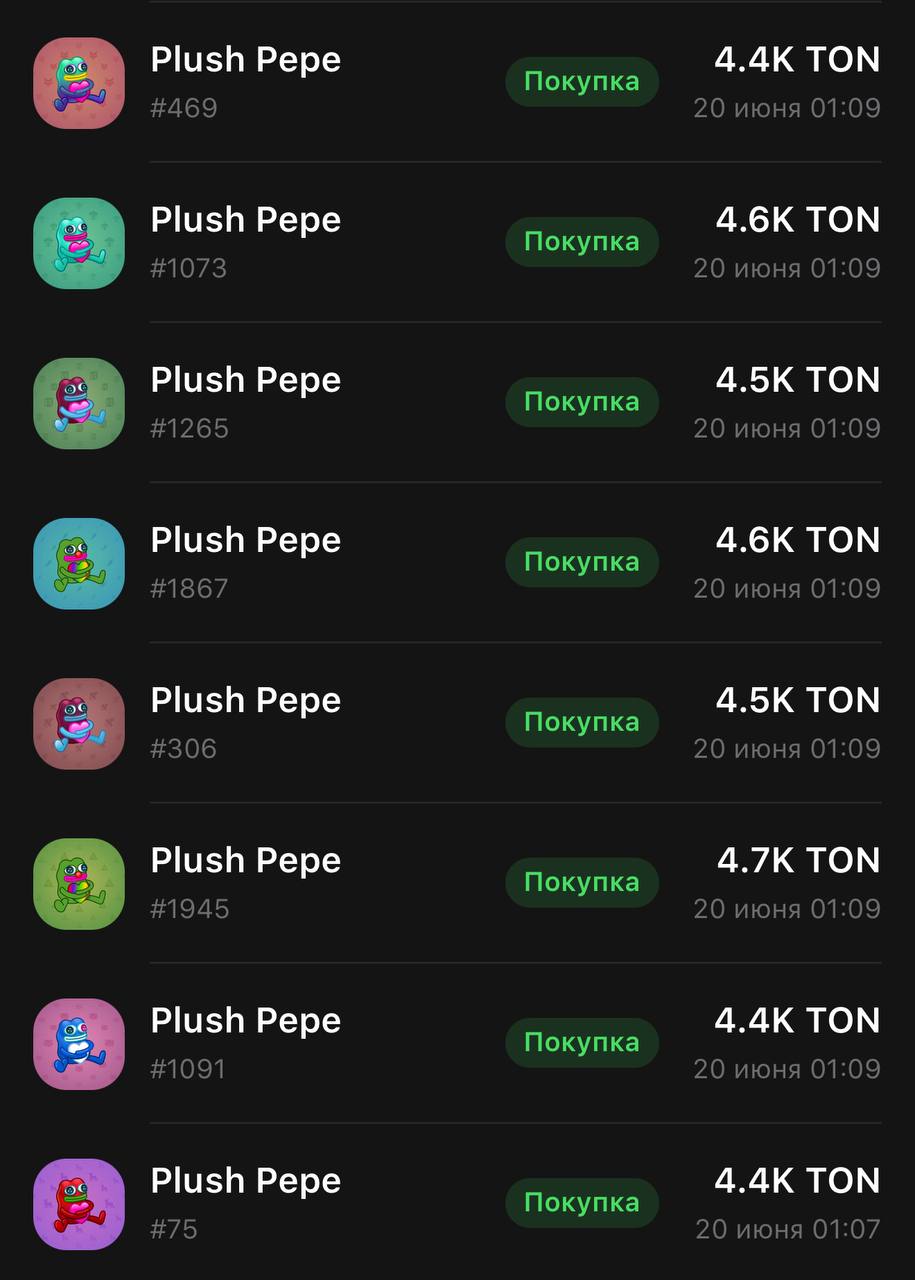Open the Plush Pepe #1265 thumbnail
Viewport: 915px width, 1280px height.
coord(78,403)
